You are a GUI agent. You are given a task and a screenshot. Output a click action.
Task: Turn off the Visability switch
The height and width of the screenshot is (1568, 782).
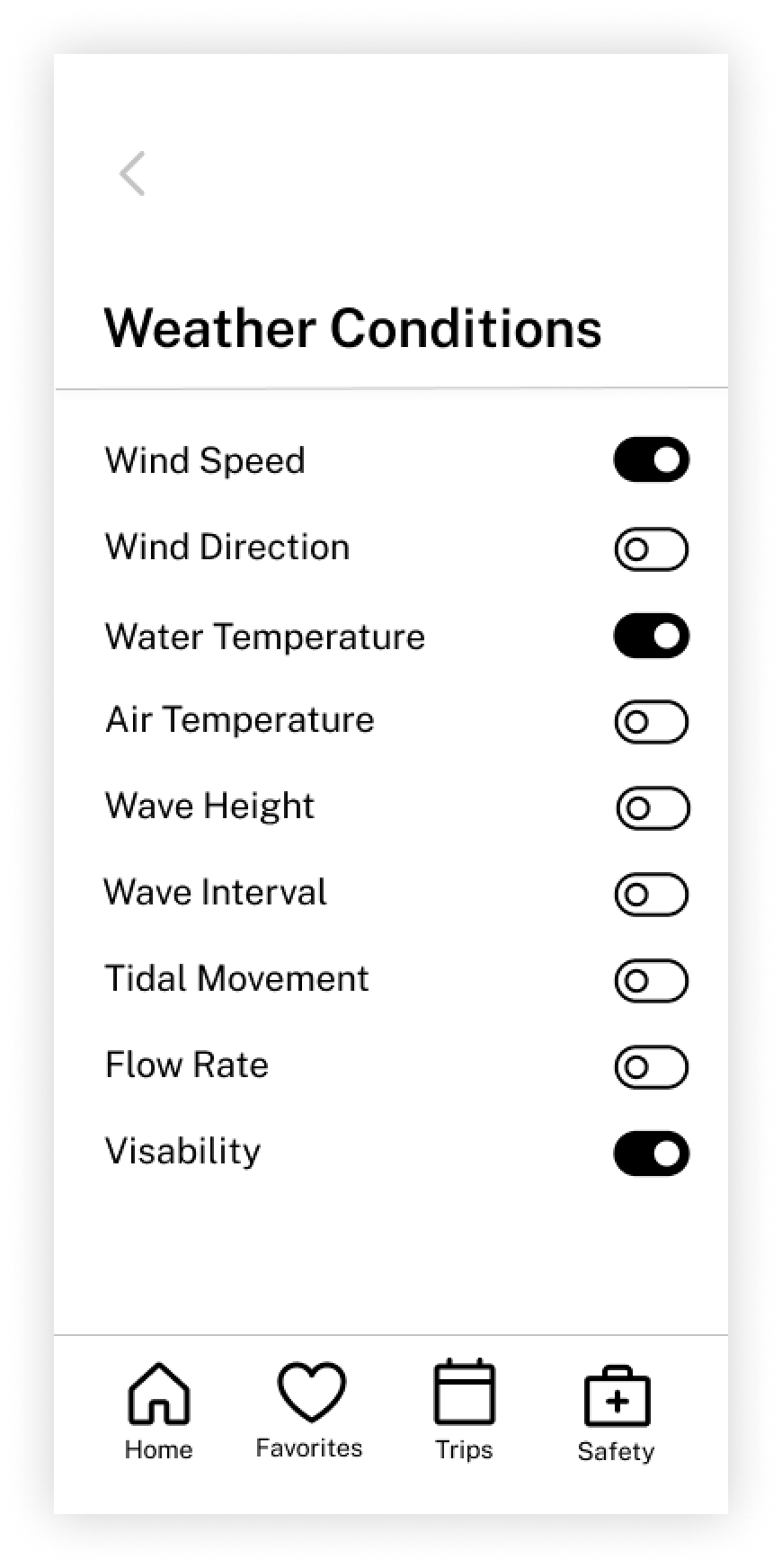tap(652, 1154)
